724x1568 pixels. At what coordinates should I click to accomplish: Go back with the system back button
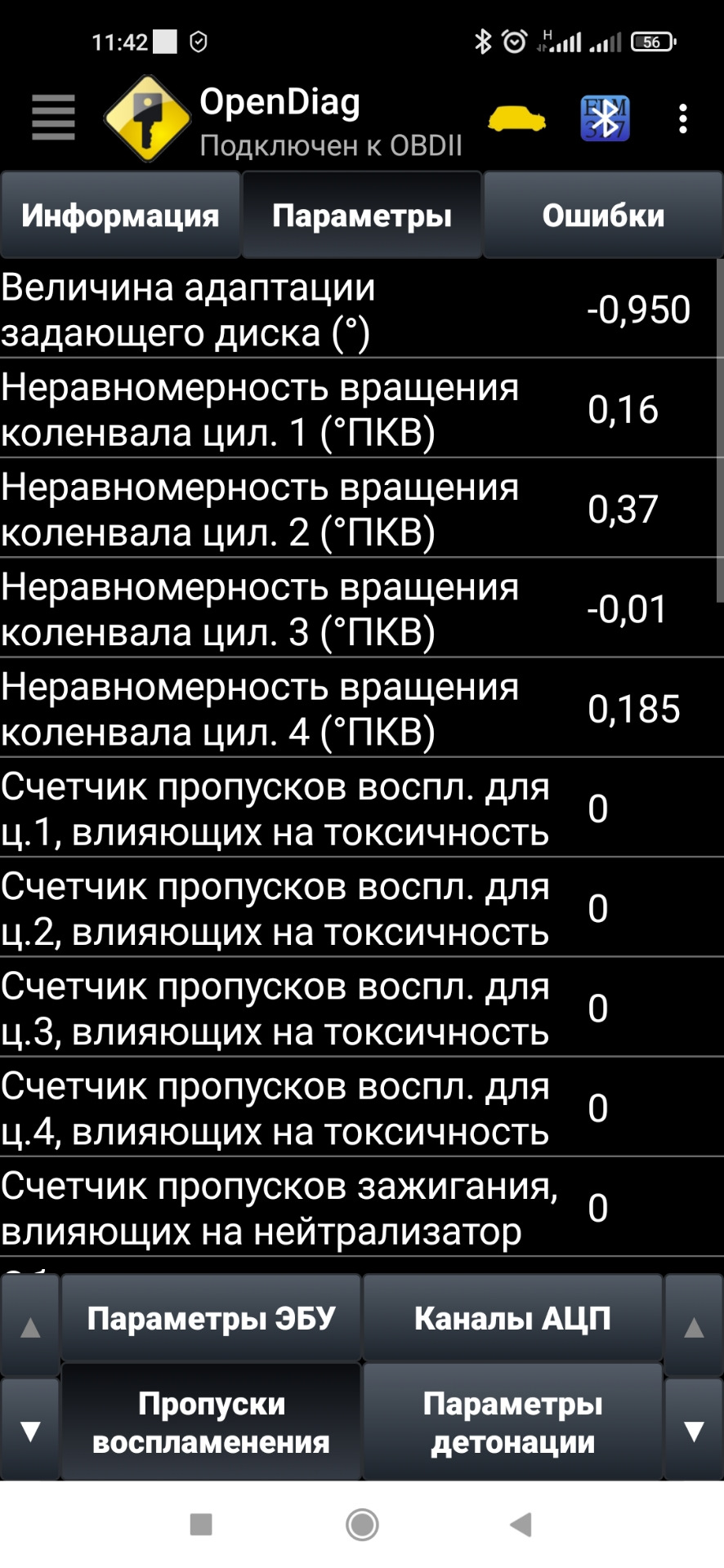[521, 1524]
